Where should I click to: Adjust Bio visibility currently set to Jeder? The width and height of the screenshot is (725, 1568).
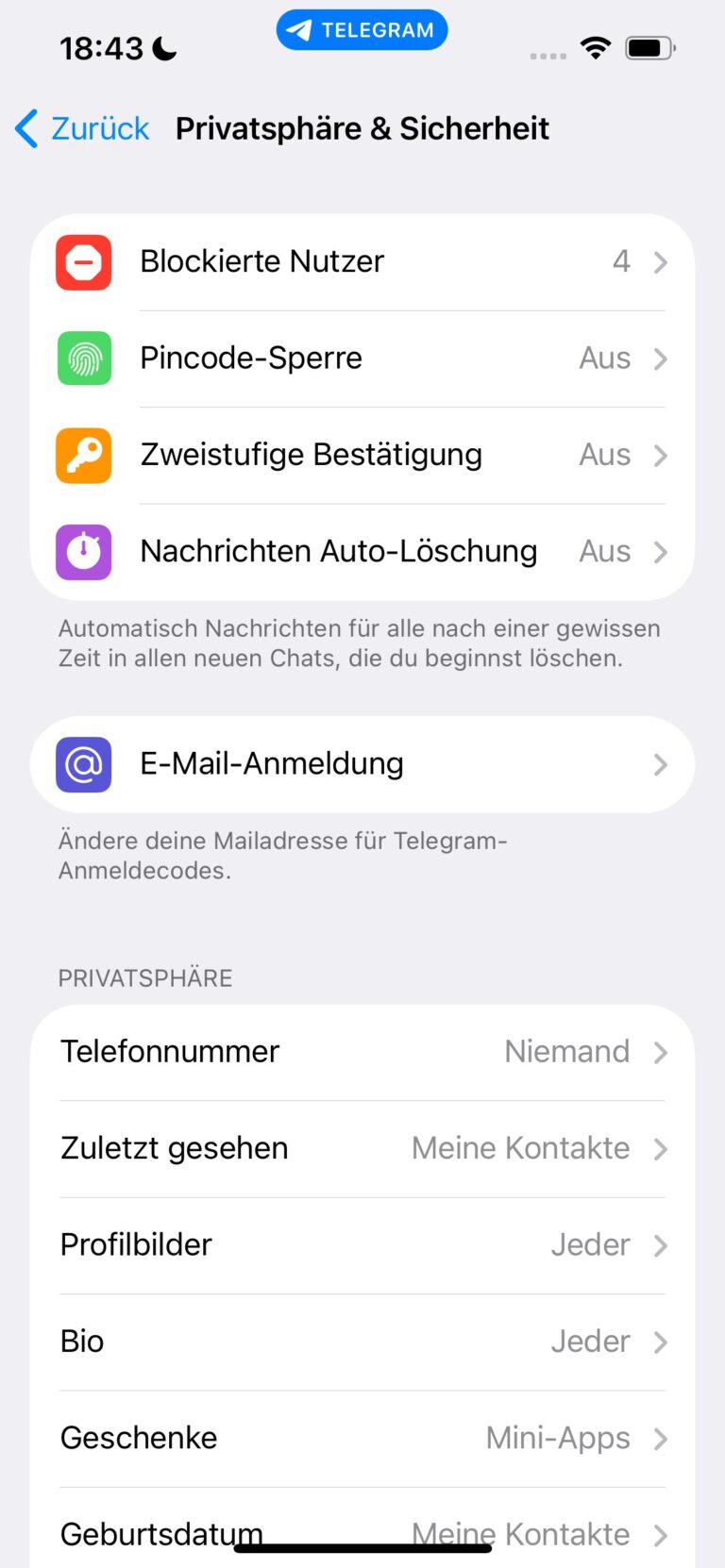coord(362,1342)
